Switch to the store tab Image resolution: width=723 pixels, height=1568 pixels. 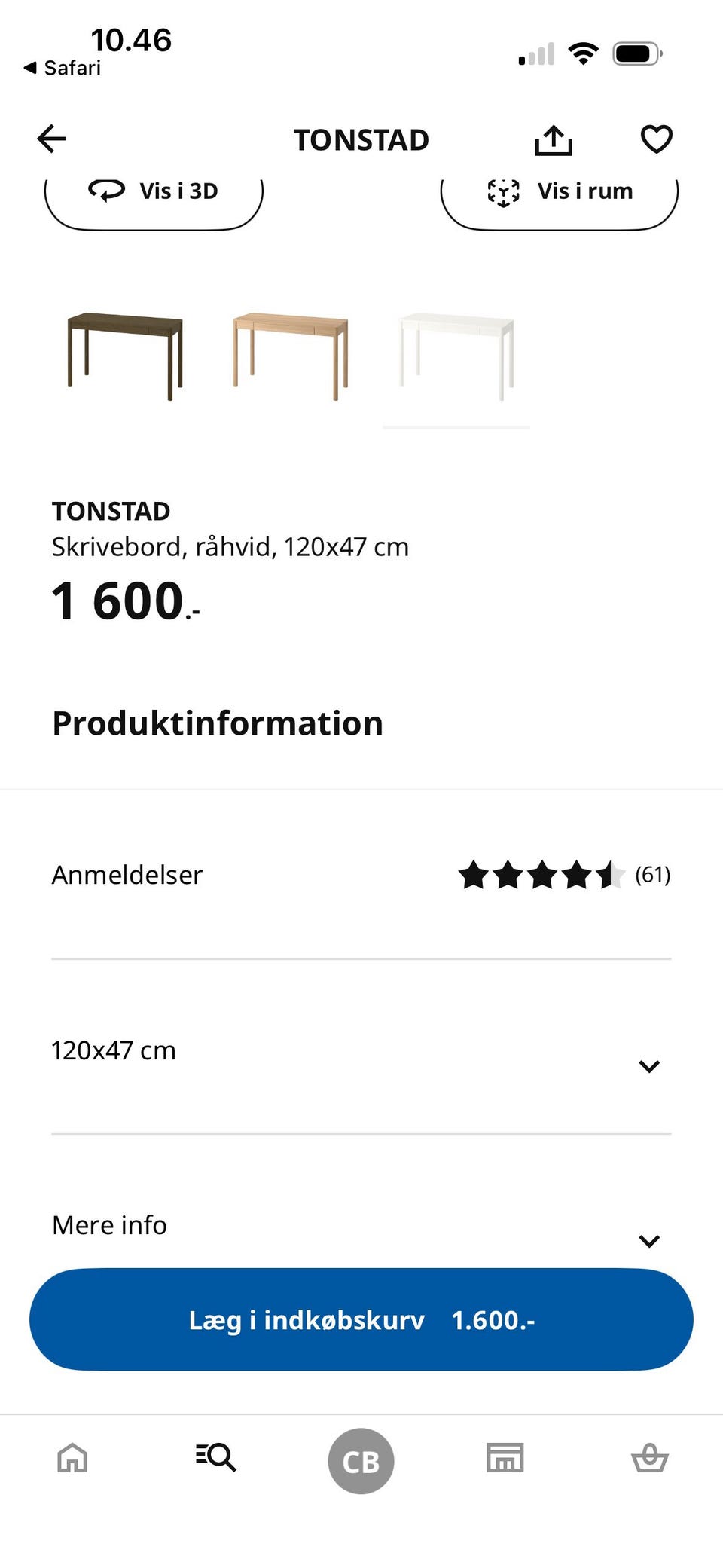point(505,1458)
